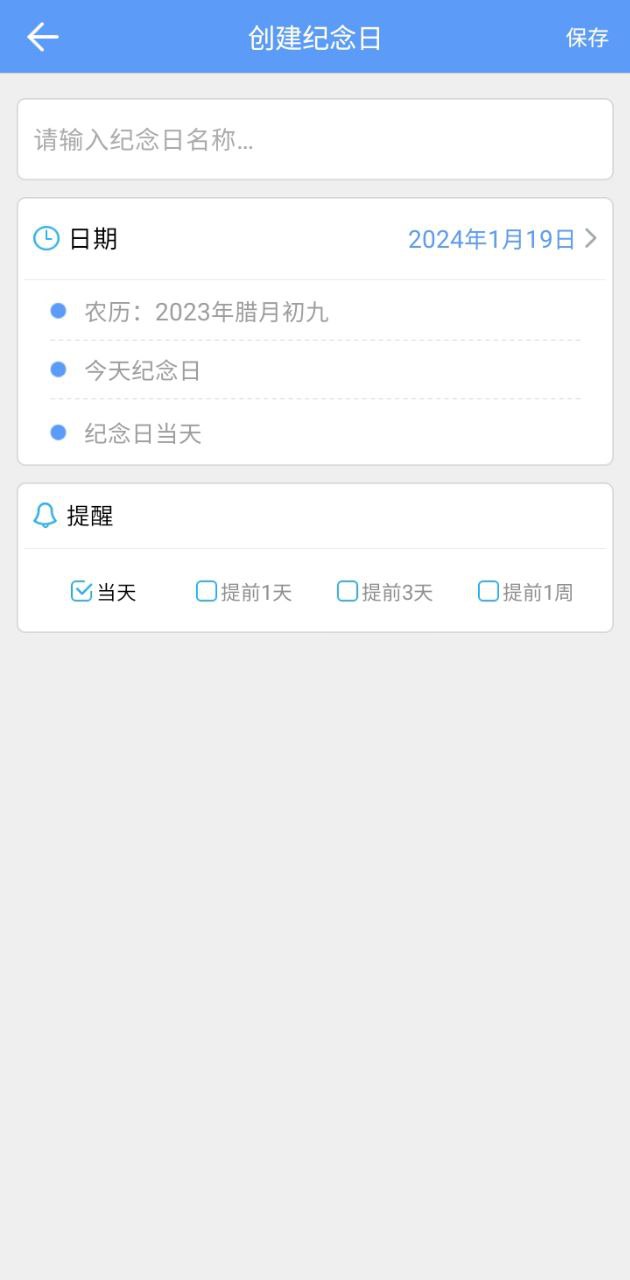Focus the anniversary name input field
Image resolution: width=630 pixels, height=1280 pixels.
[x=315, y=139]
